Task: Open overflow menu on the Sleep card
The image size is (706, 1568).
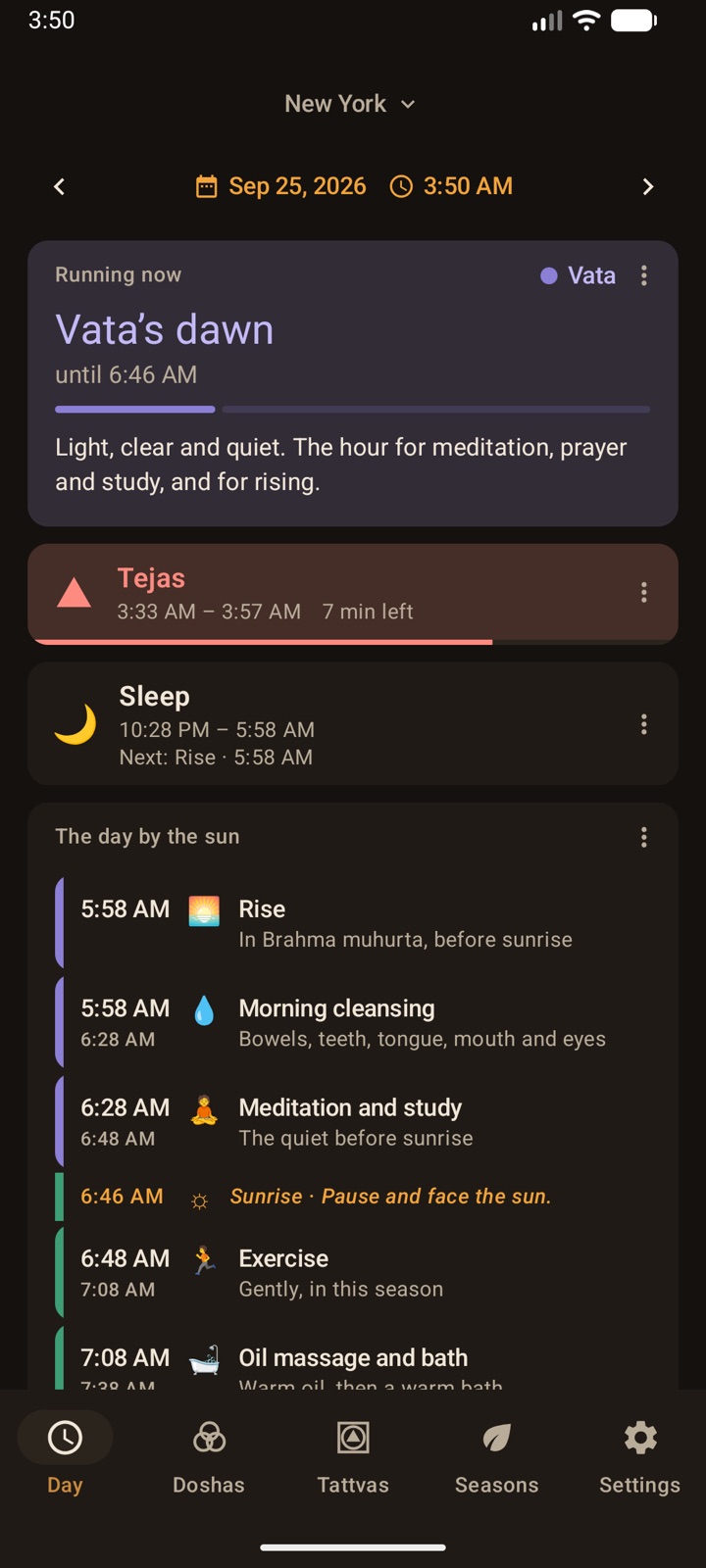Action: coord(644,724)
